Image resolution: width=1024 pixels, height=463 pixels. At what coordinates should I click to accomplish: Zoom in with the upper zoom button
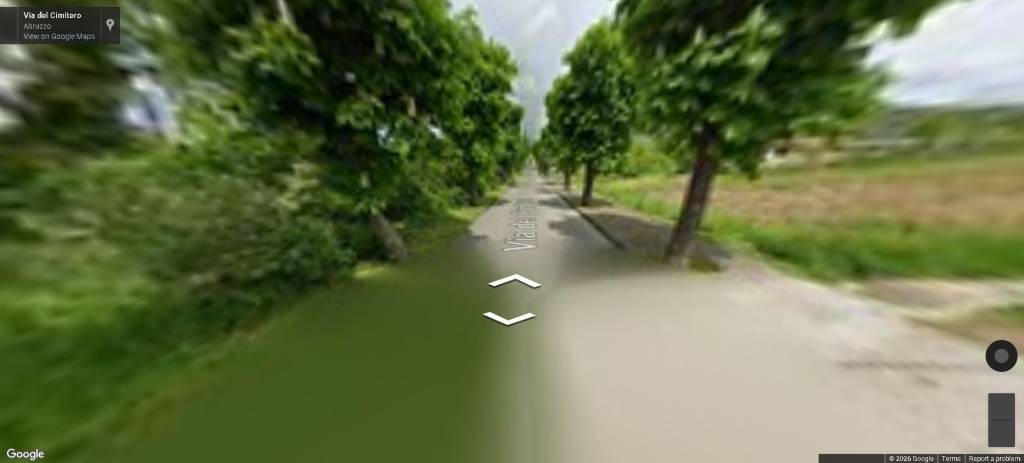pos(1001,406)
